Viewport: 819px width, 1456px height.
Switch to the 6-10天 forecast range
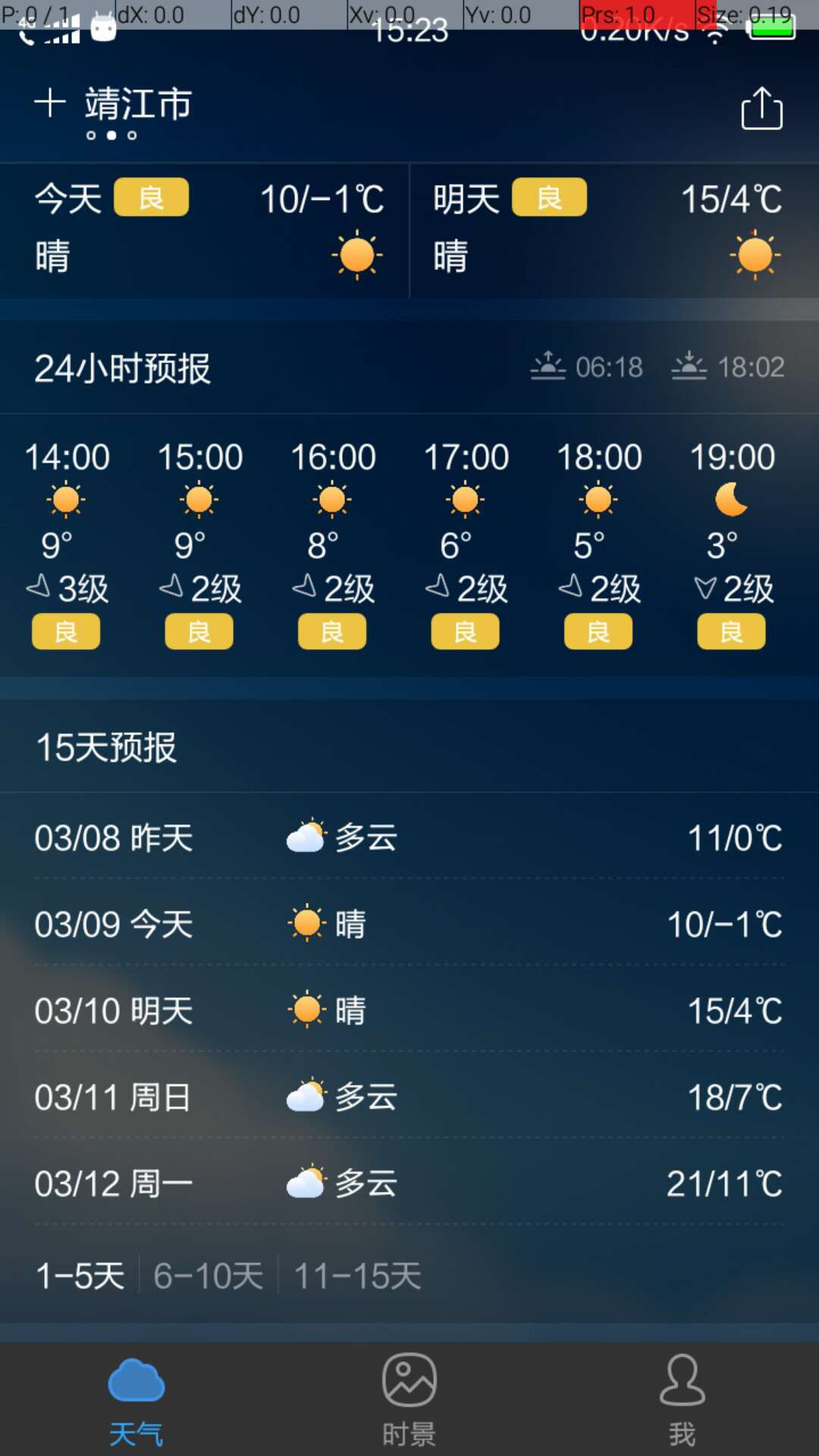pos(208,1276)
